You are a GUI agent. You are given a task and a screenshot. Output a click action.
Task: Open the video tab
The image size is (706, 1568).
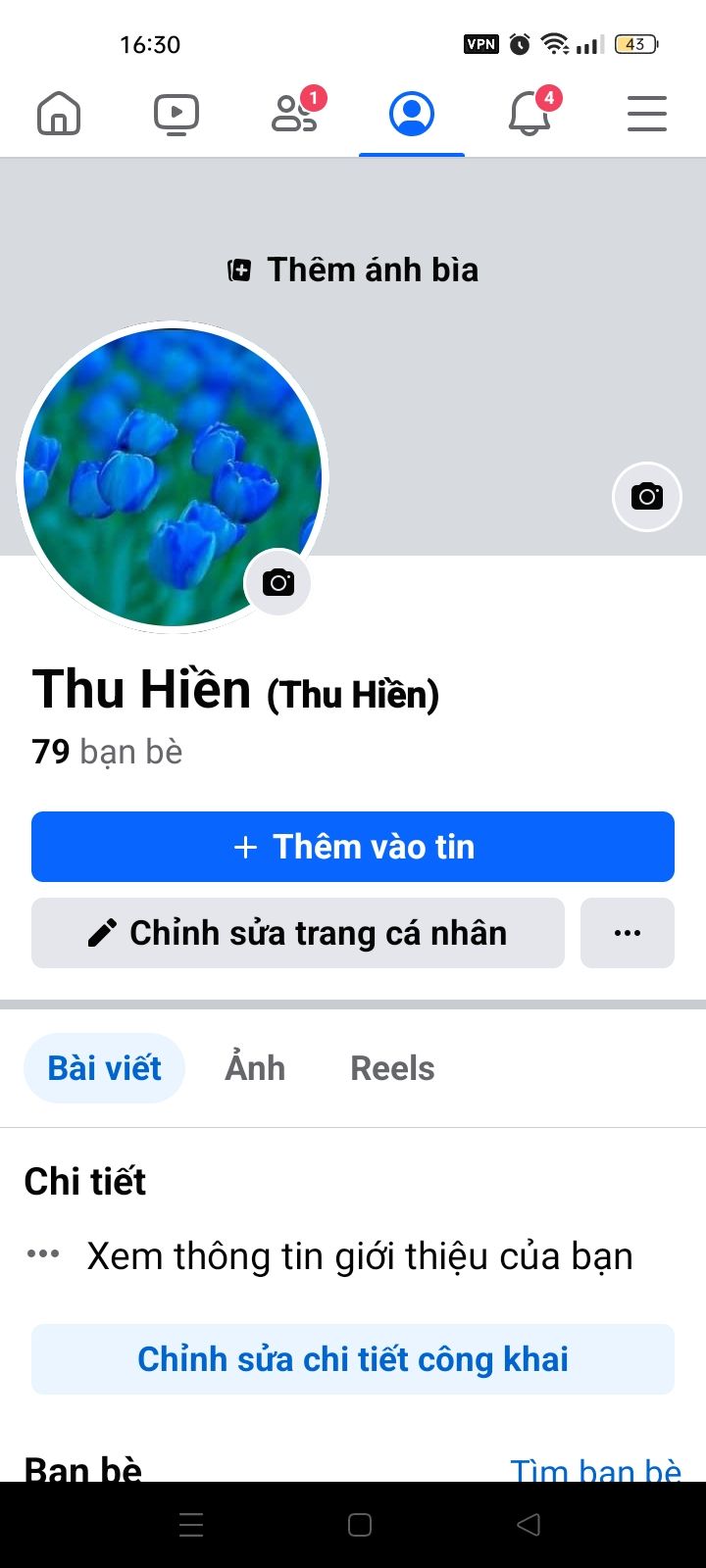point(176,114)
